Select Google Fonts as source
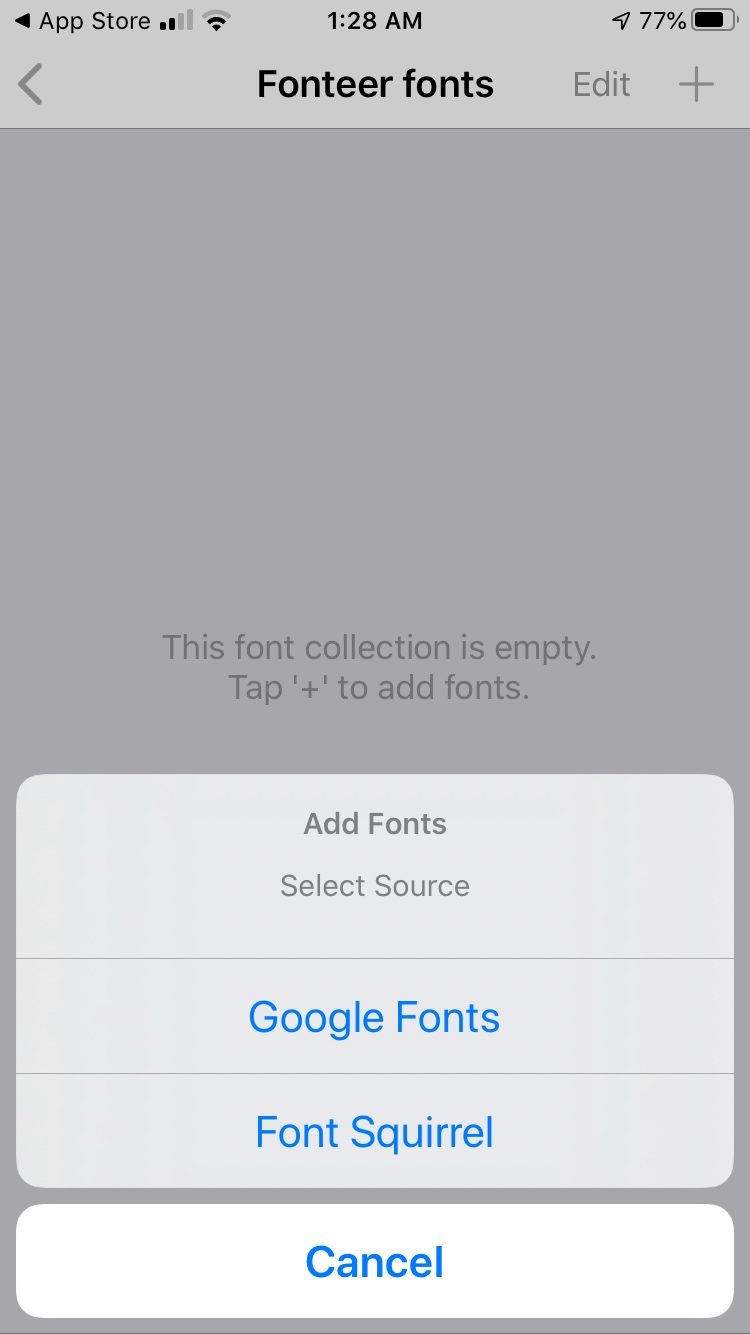The height and width of the screenshot is (1334, 750). tap(375, 1016)
